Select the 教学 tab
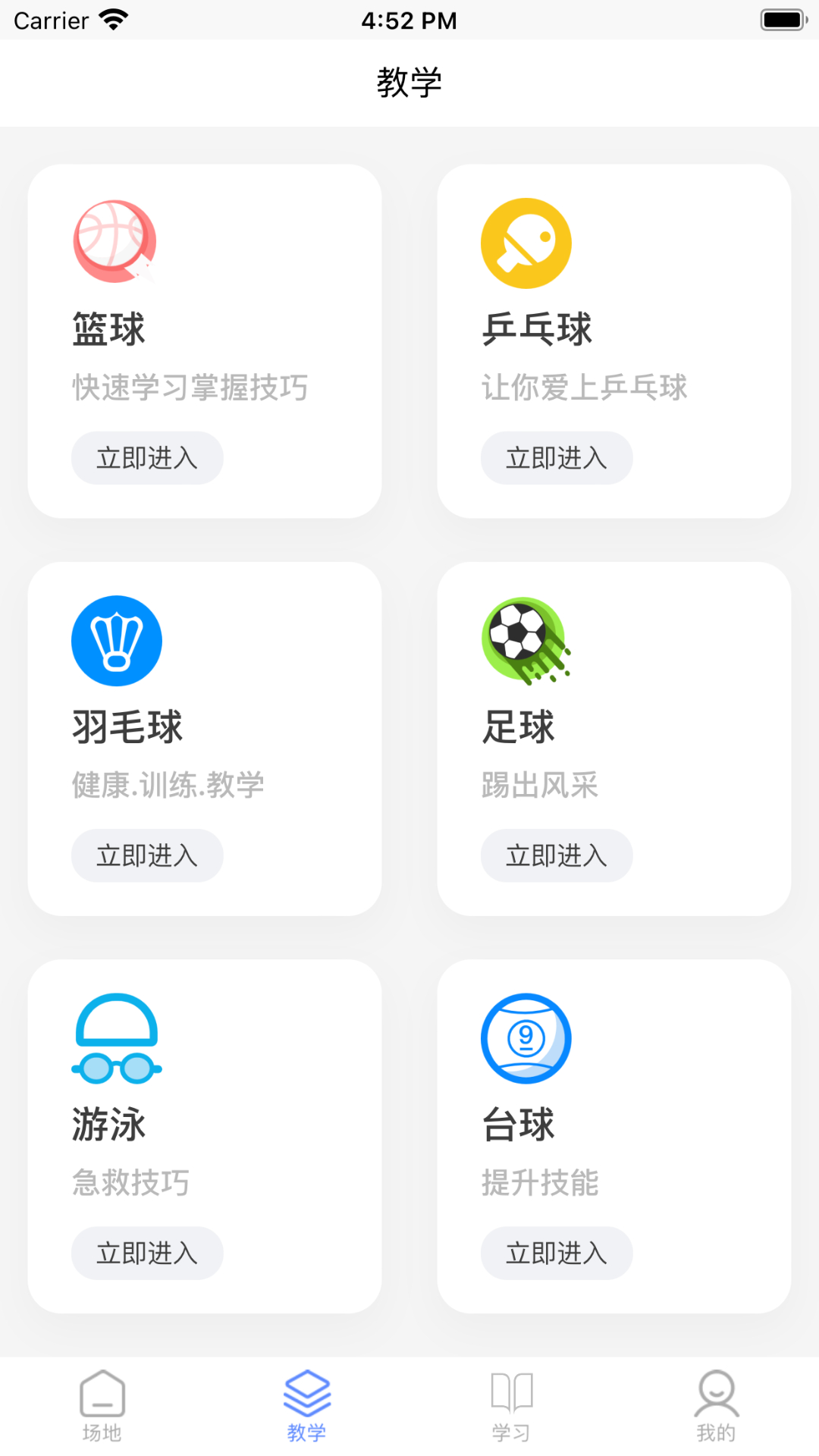The width and height of the screenshot is (819, 1456). point(307,1406)
